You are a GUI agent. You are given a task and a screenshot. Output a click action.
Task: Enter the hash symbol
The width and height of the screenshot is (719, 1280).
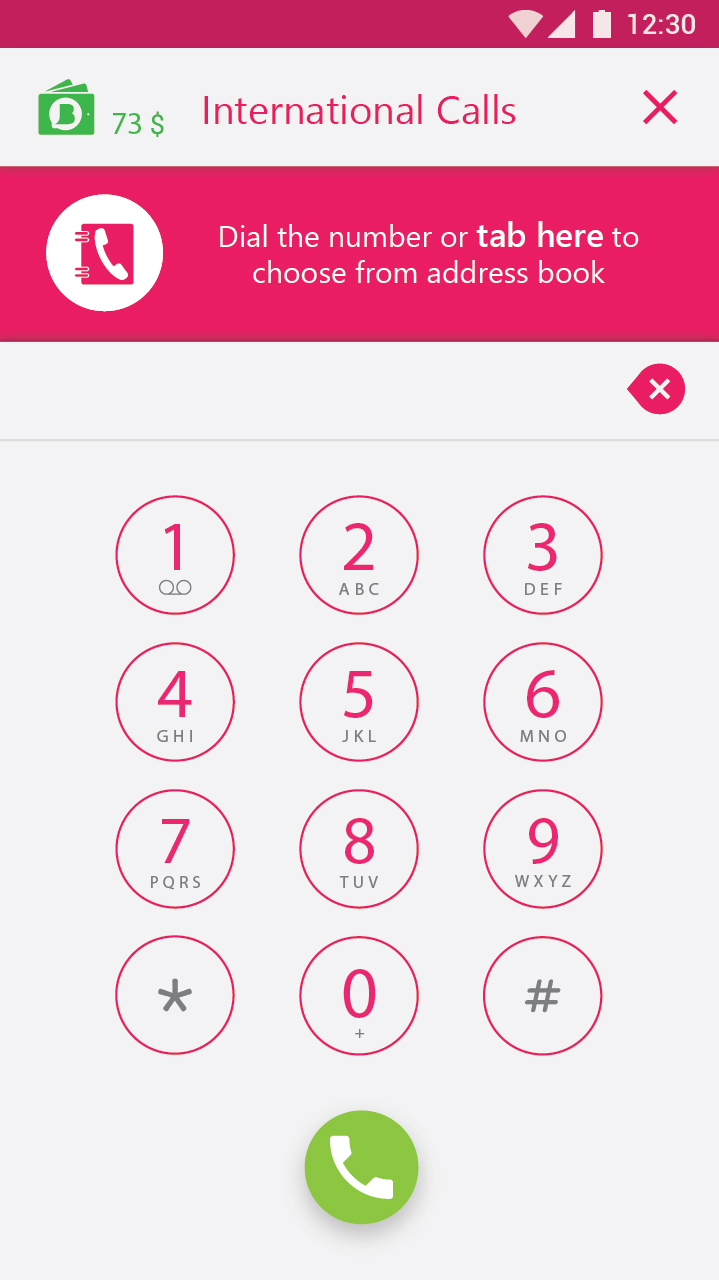pos(543,995)
